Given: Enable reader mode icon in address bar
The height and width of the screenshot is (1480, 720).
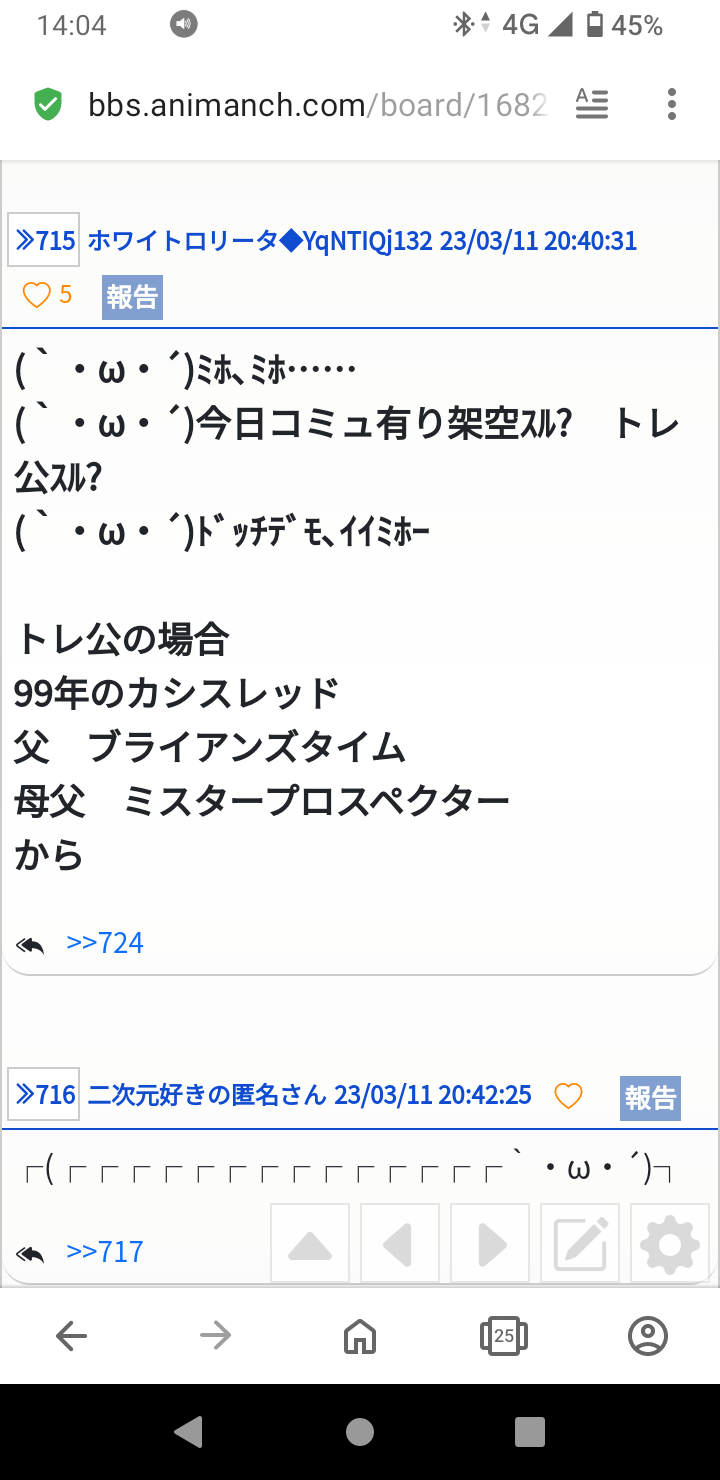Looking at the screenshot, I should click(x=592, y=104).
